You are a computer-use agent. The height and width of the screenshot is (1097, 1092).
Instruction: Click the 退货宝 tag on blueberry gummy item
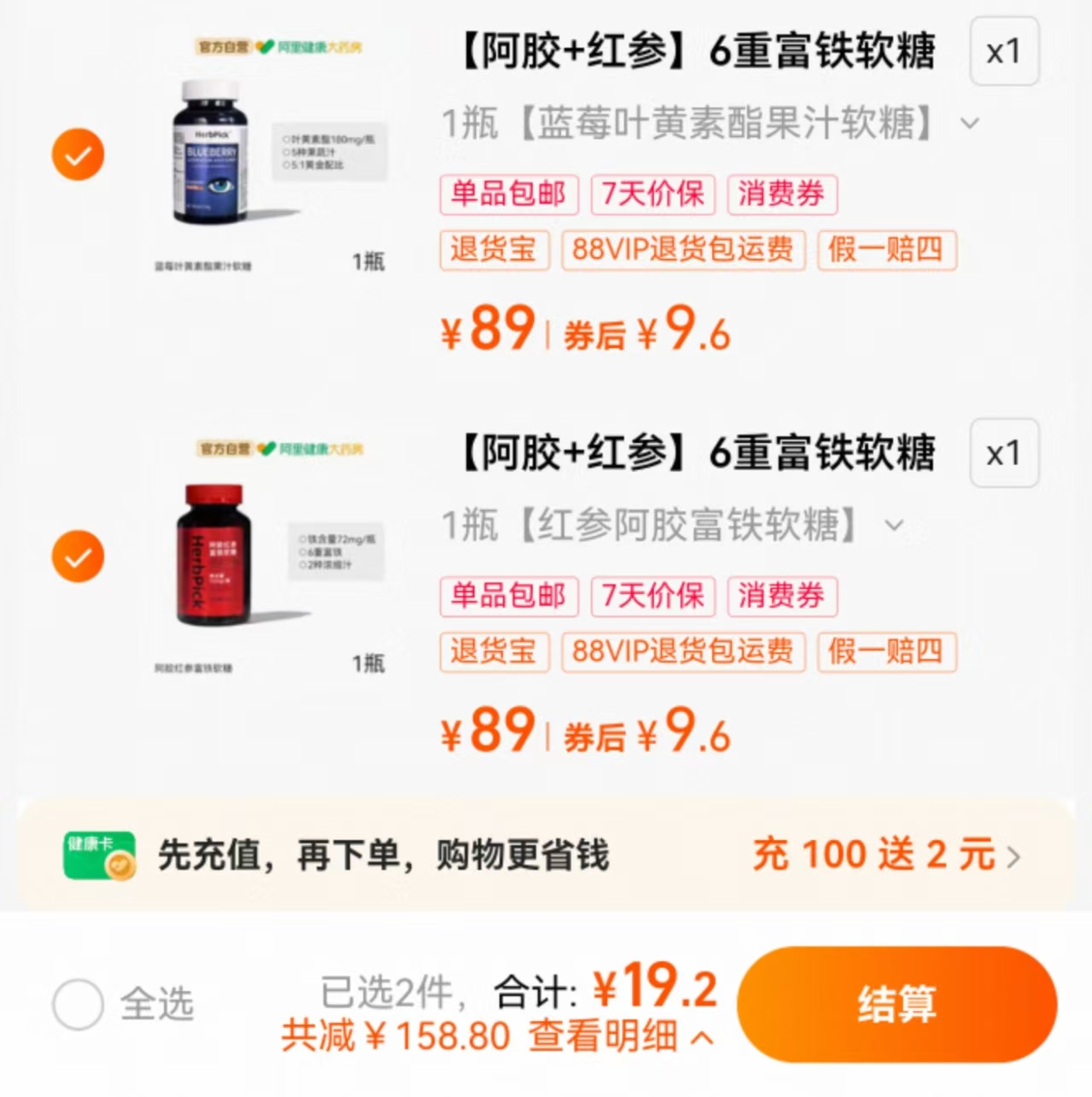point(493,250)
